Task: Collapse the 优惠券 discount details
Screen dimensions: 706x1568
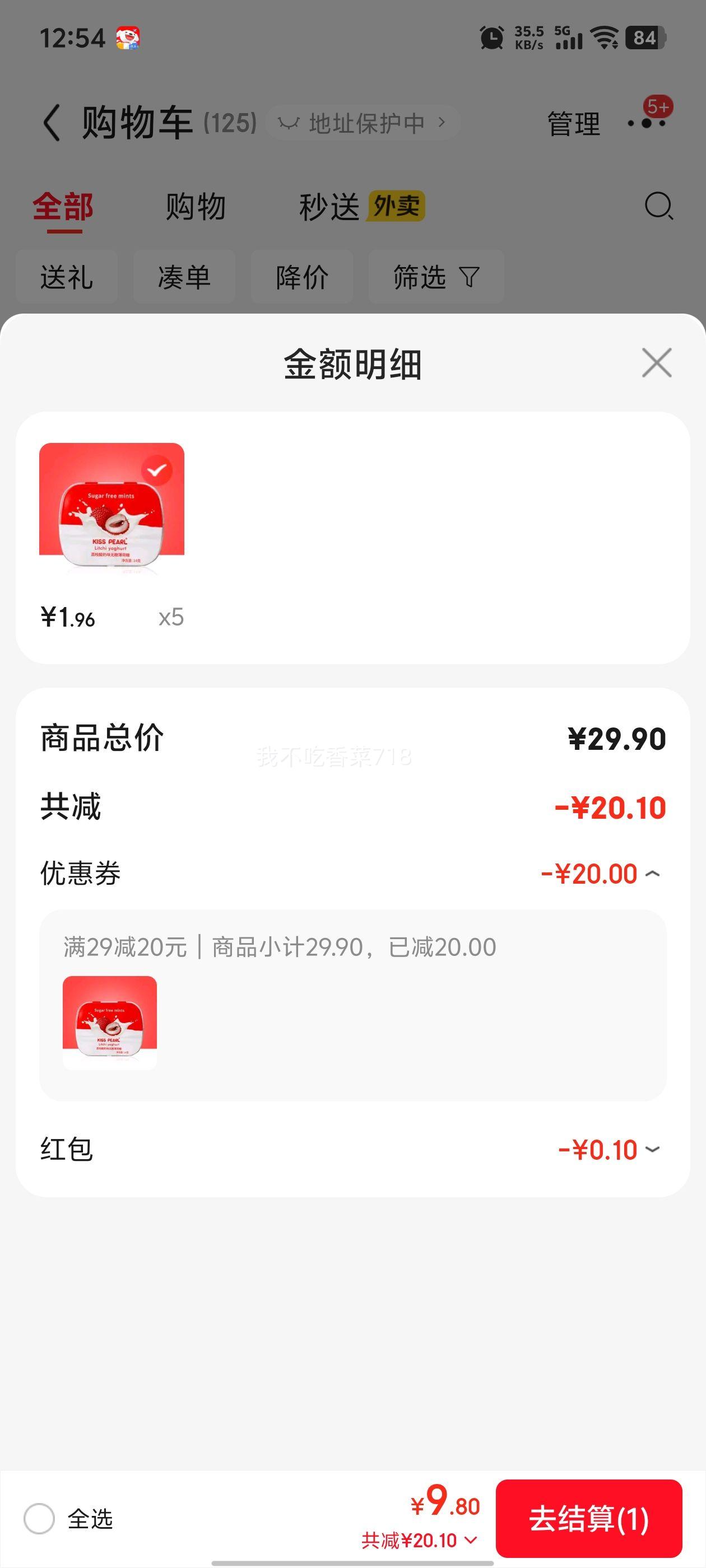Action: 652,874
